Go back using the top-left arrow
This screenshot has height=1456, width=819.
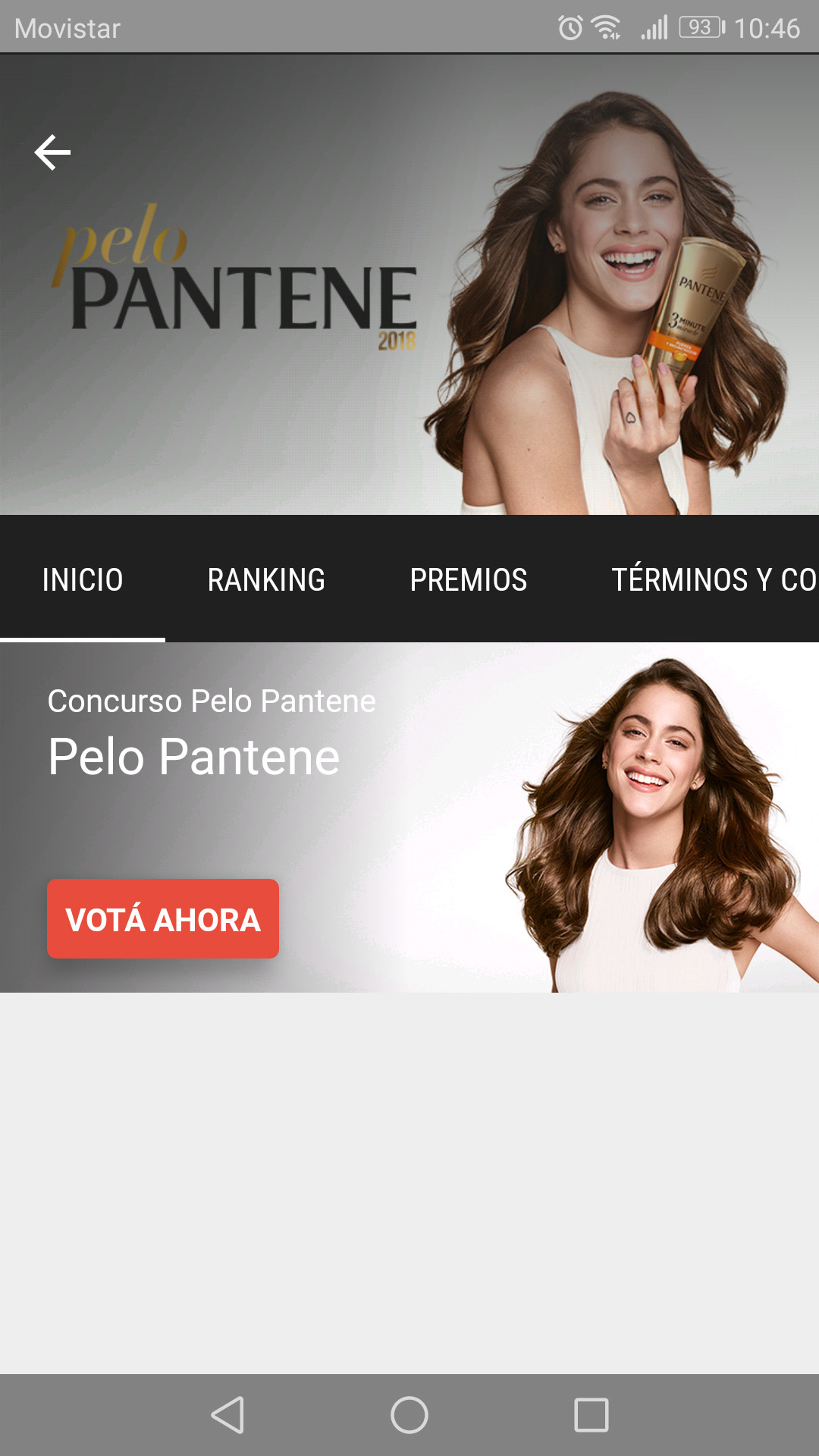click(52, 152)
